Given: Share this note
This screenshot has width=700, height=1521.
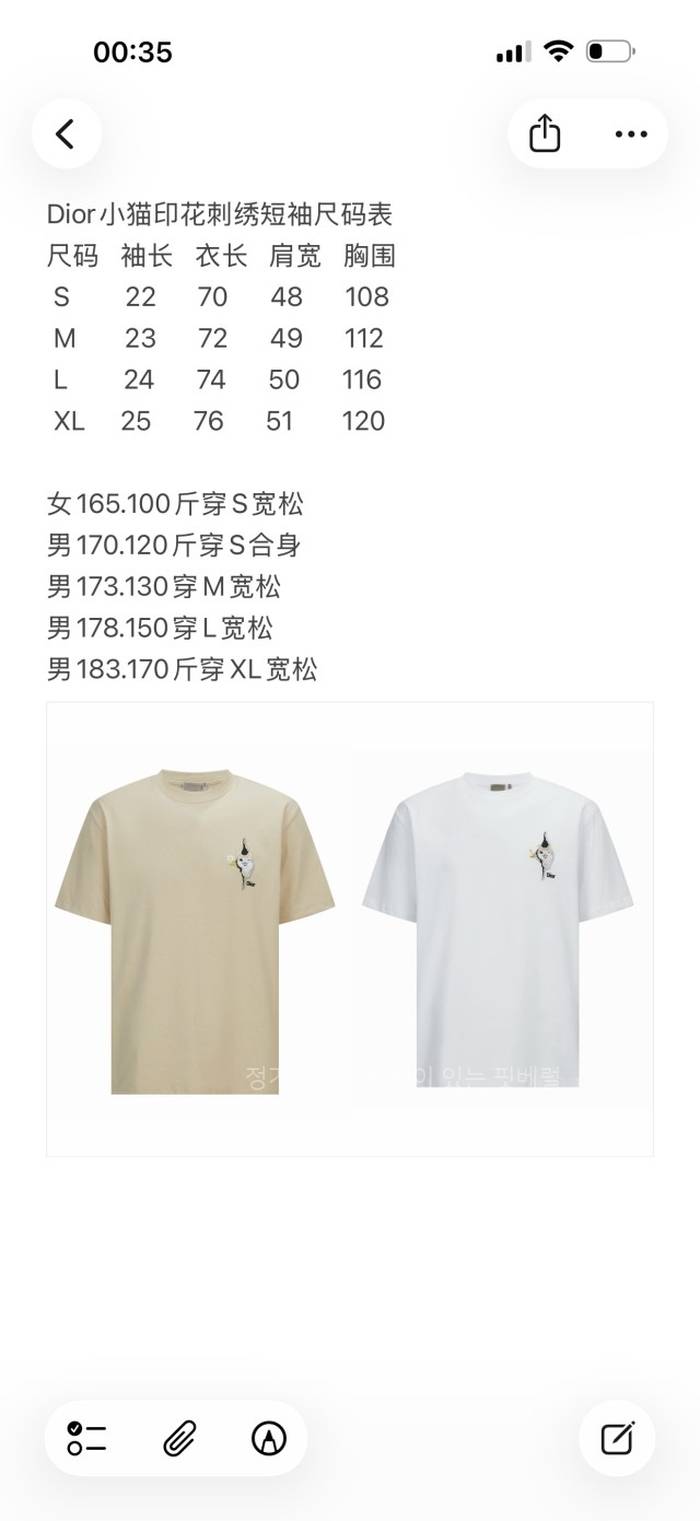Looking at the screenshot, I should [545, 134].
